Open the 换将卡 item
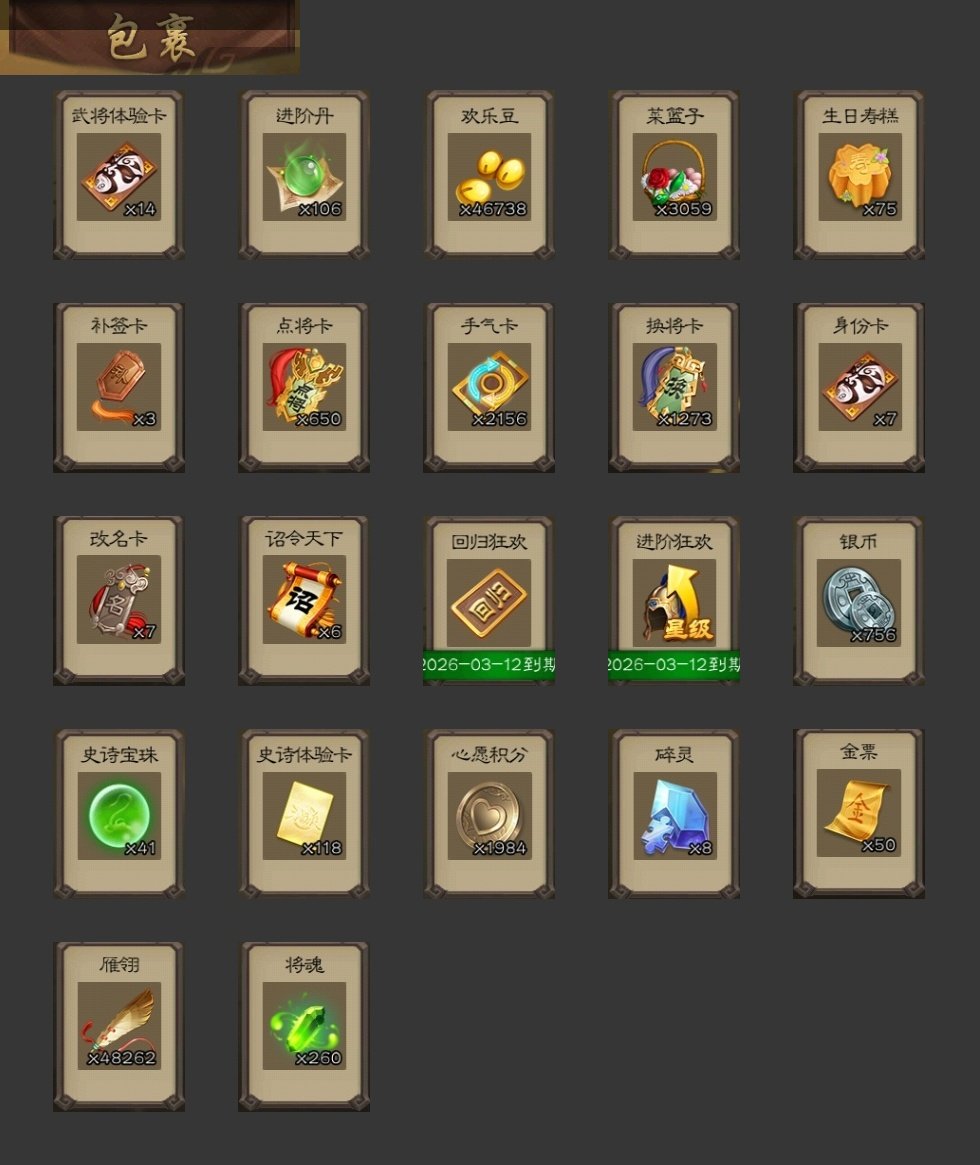 (x=674, y=388)
